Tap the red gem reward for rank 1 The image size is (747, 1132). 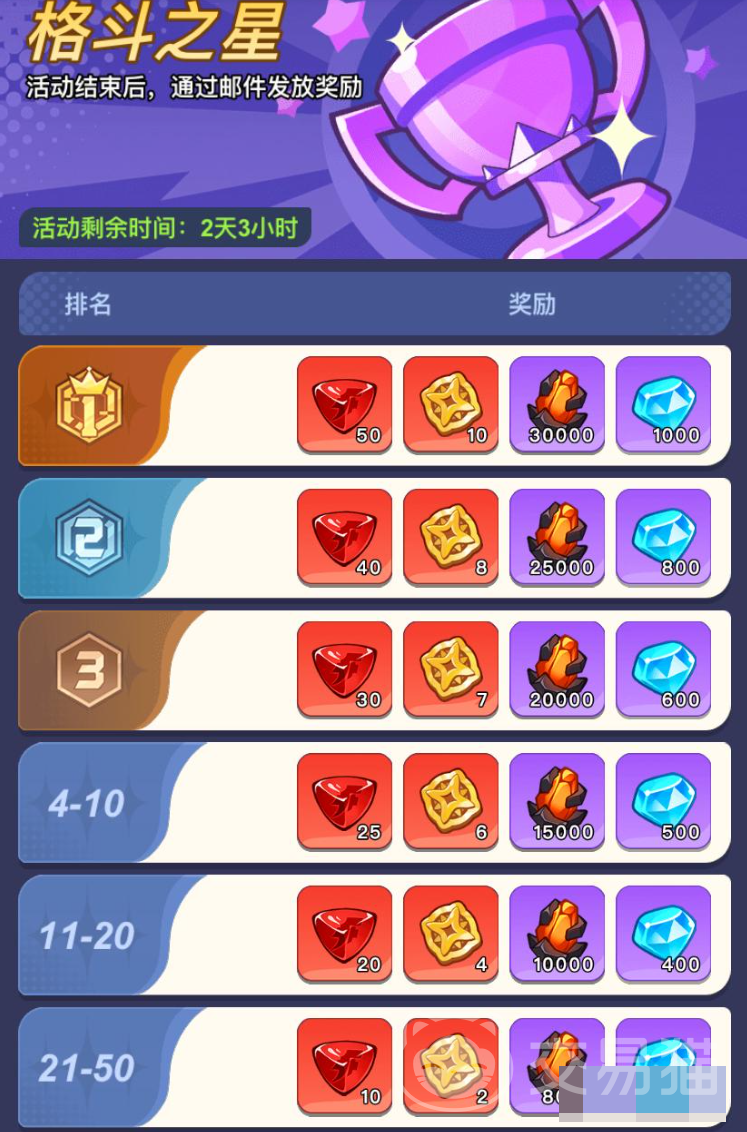tap(344, 404)
